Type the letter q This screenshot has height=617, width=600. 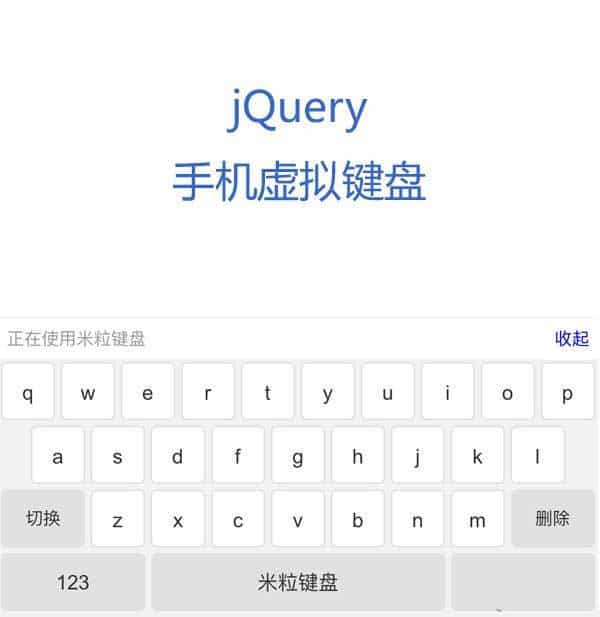click(28, 392)
